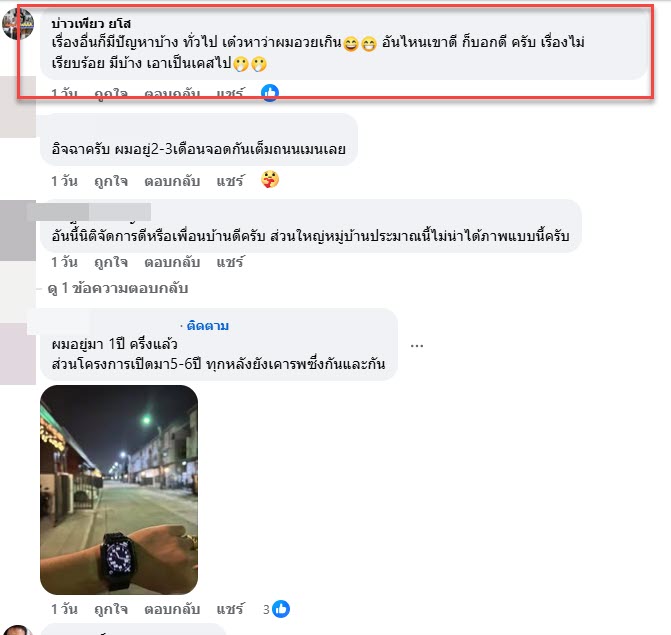Share the comment about นิติจัดการดี
Viewport: 671px width, 635px height.
[x=230, y=262]
